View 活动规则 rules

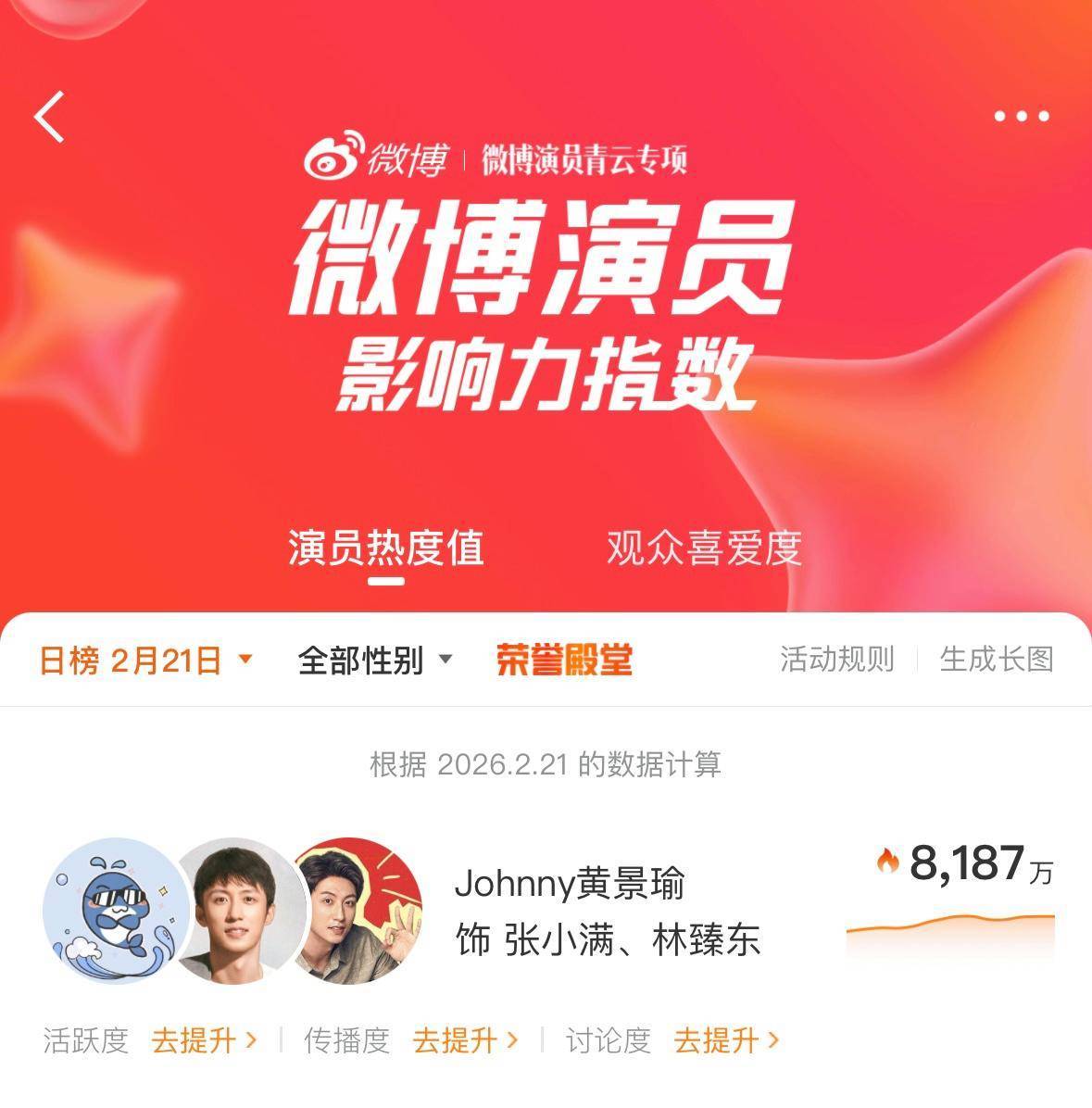coord(836,660)
